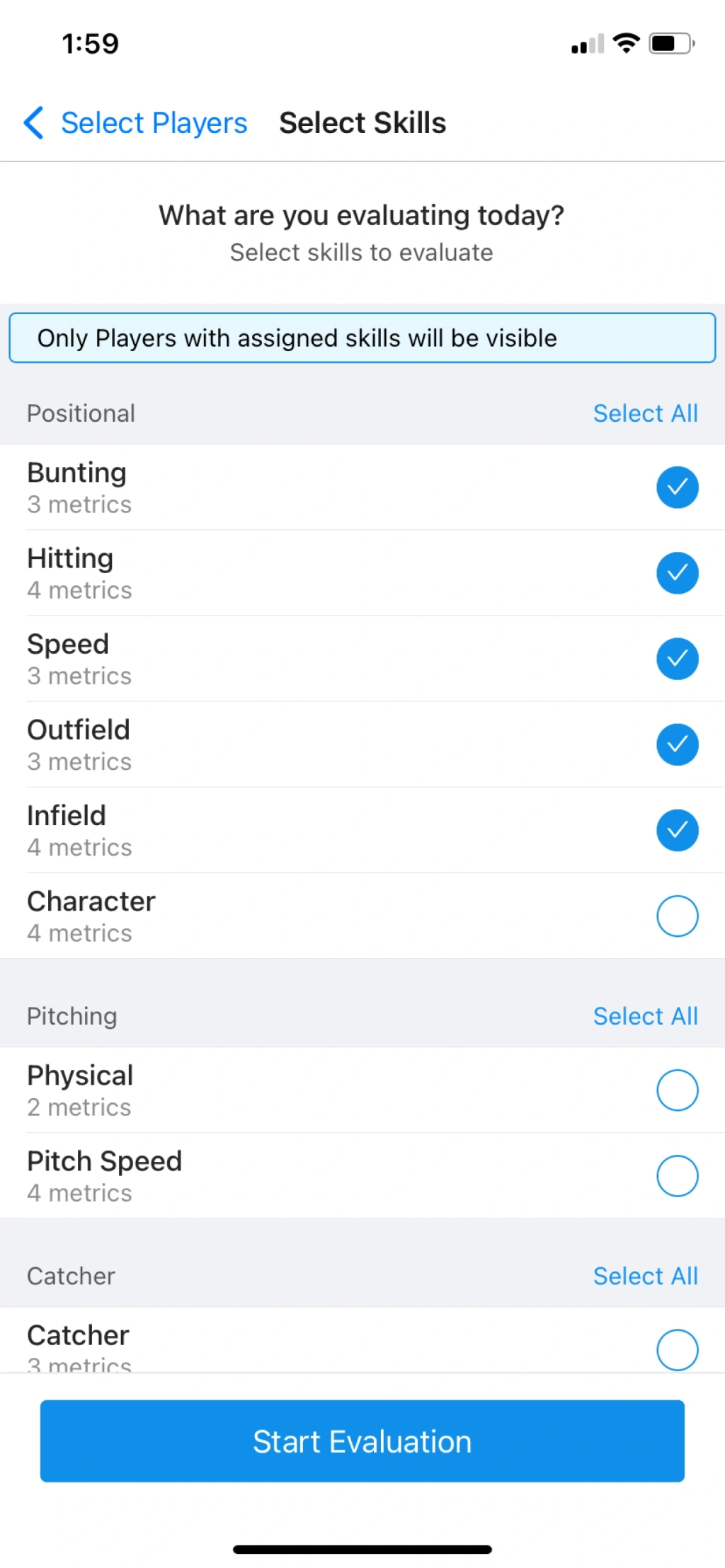
Task: Deselect the Outfield skill
Action: pos(677,744)
